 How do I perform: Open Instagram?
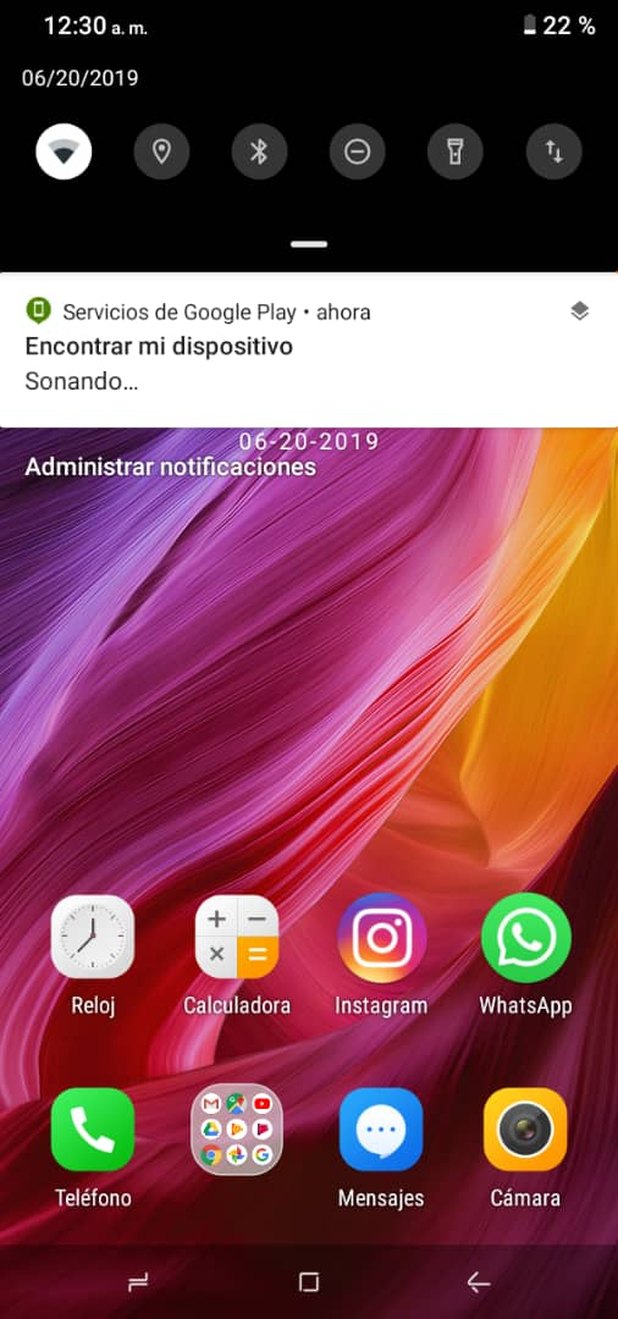pyautogui.click(x=381, y=937)
